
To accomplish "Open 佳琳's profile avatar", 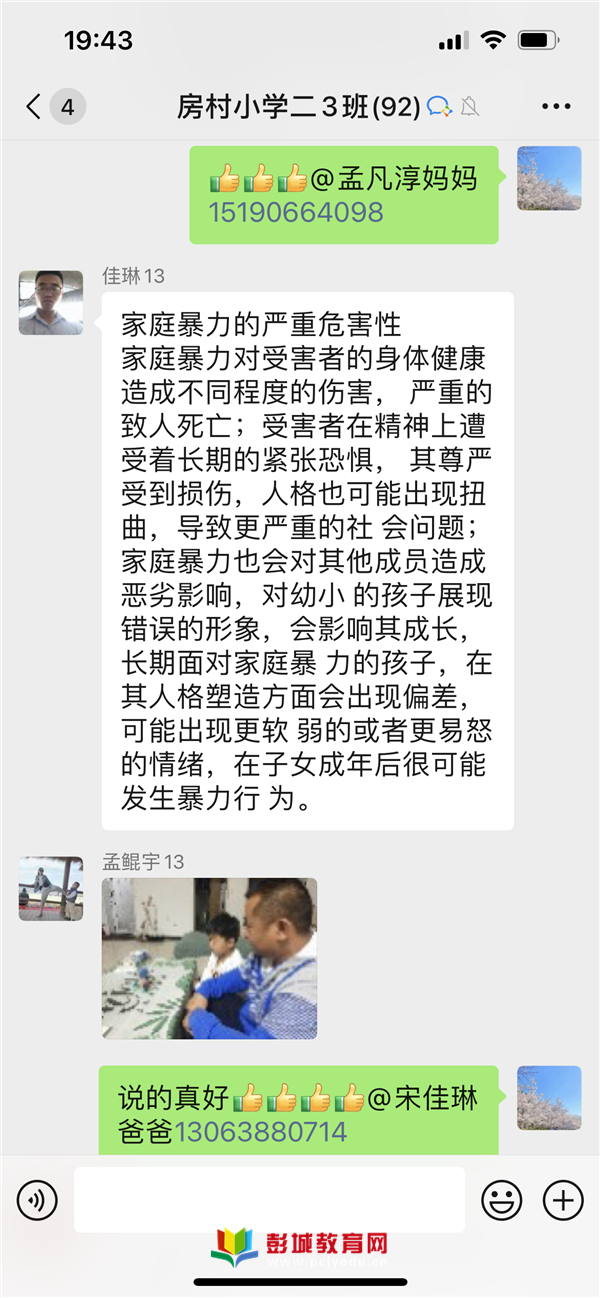I will [x=51, y=302].
